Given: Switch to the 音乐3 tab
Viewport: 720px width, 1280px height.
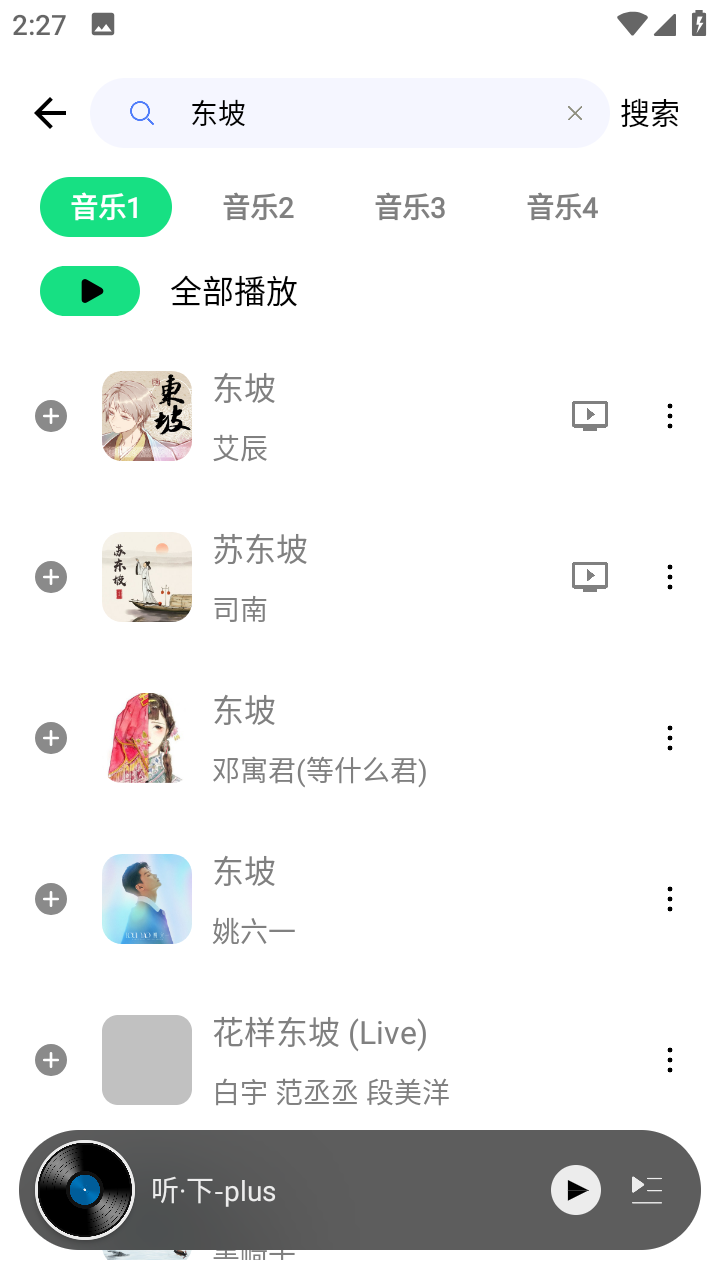Looking at the screenshot, I should click(x=410, y=207).
